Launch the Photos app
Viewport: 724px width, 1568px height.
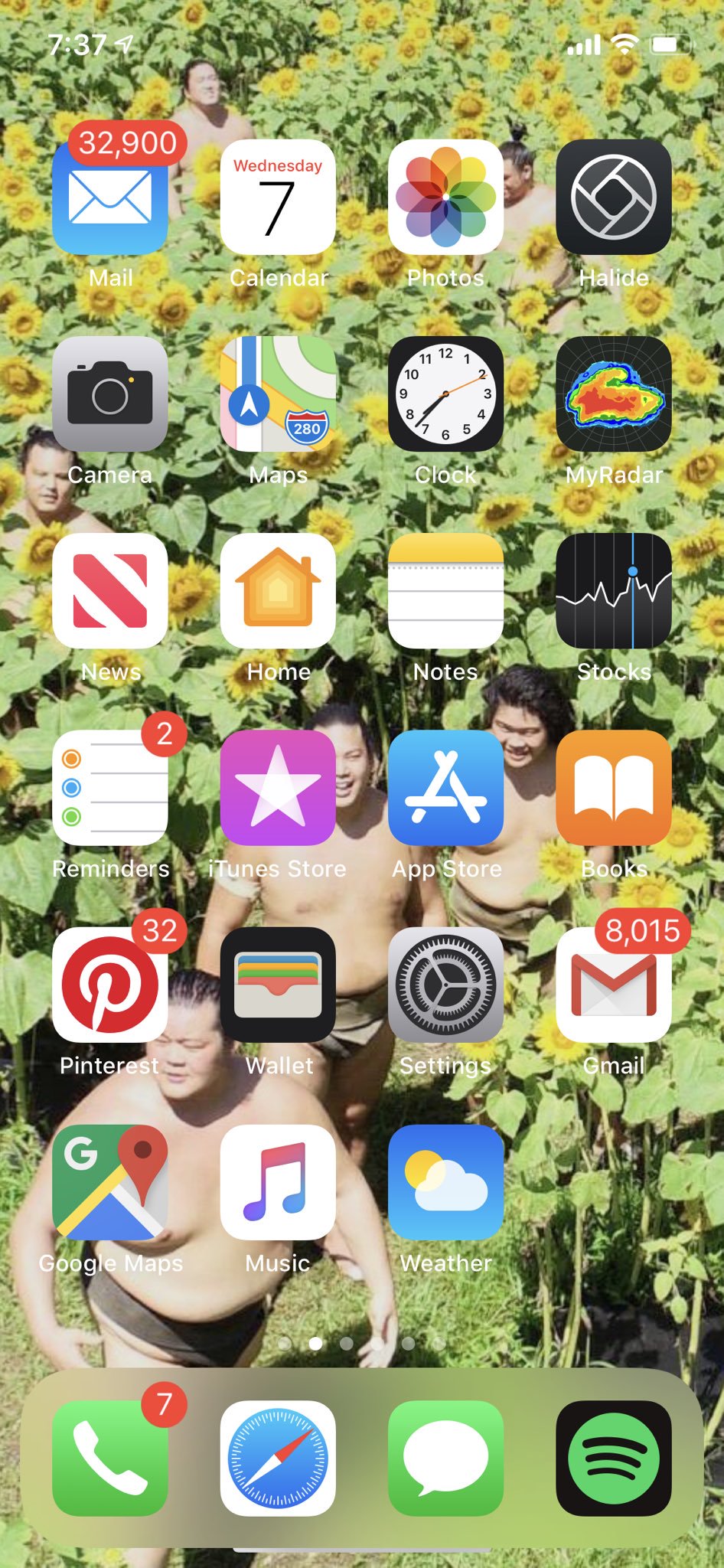pyautogui.click(x=445, y=198)
